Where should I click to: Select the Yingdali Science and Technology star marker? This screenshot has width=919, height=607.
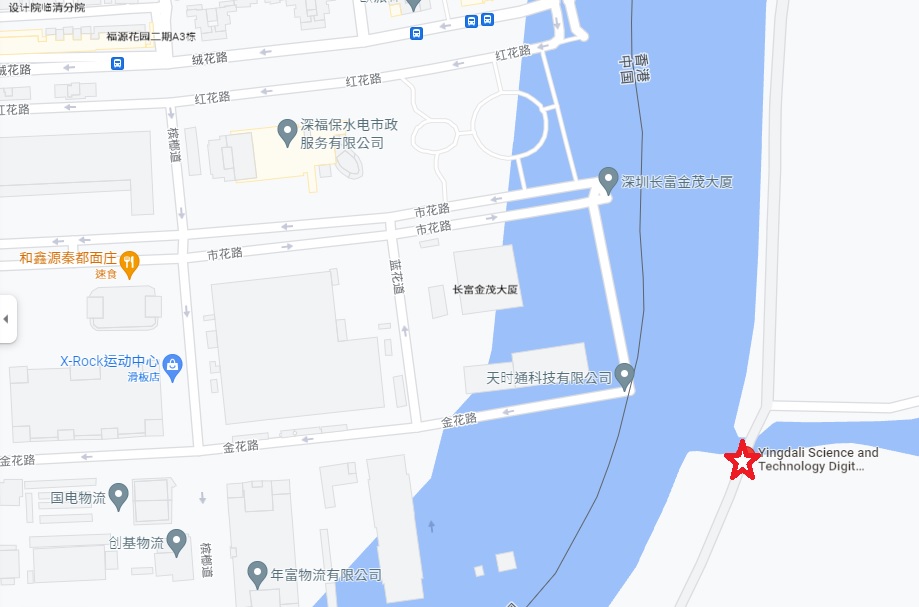point(742,462)
